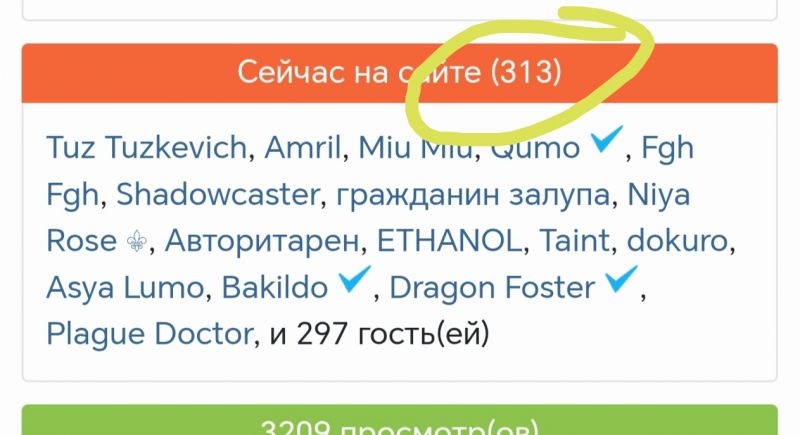
Task: View the Plague Doctor user profile
Action: 150,332
